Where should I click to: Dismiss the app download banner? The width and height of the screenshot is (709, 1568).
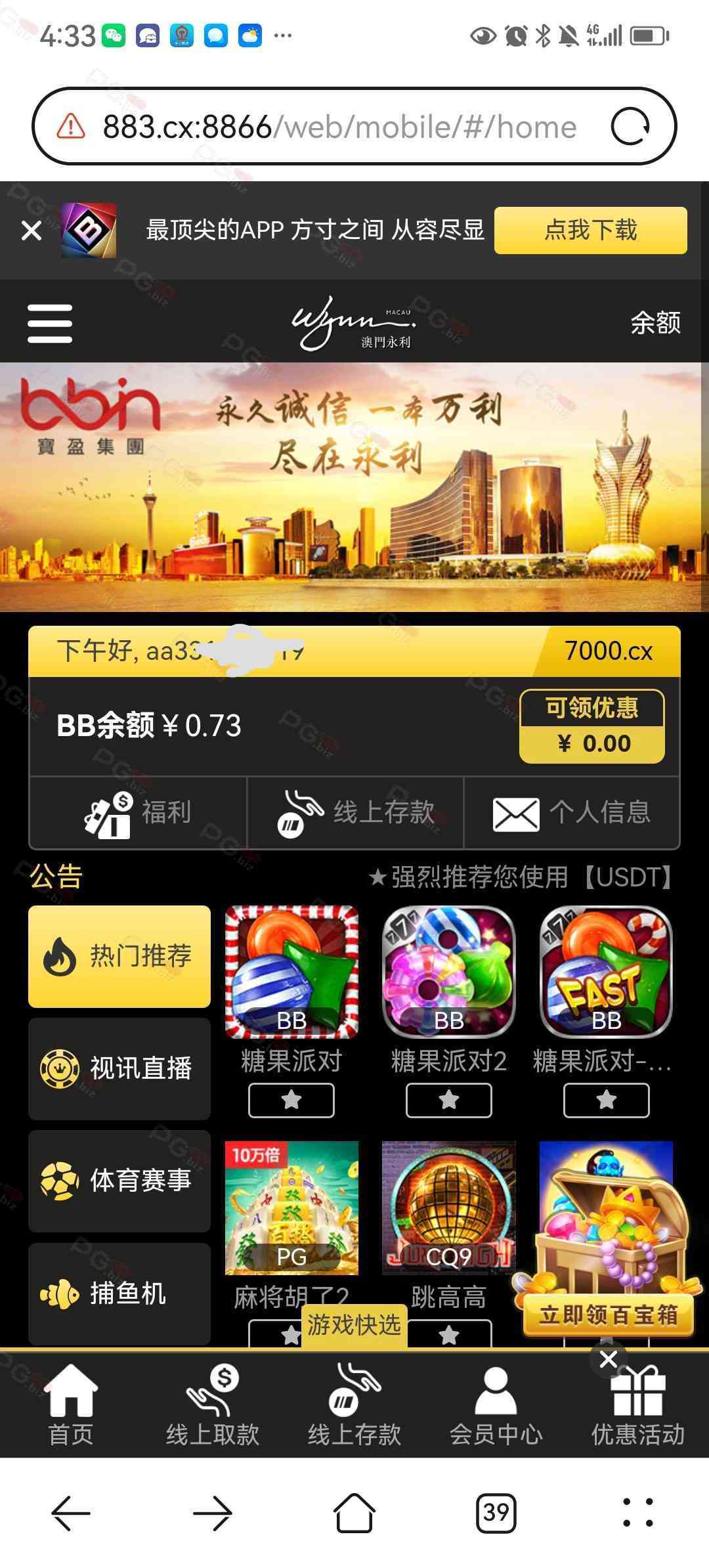pos(32,230)
